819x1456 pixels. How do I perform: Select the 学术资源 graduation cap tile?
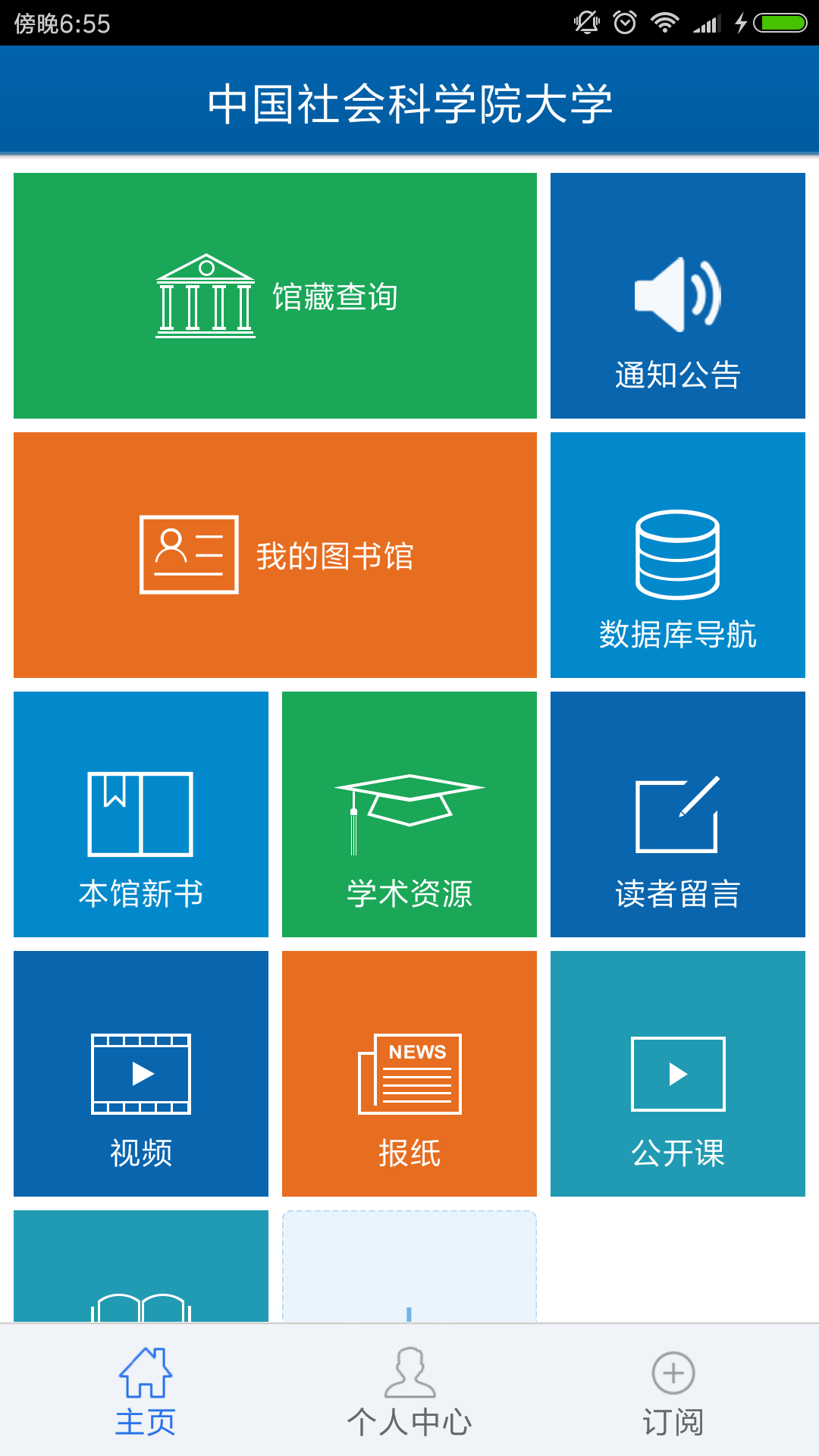[409, 814]
